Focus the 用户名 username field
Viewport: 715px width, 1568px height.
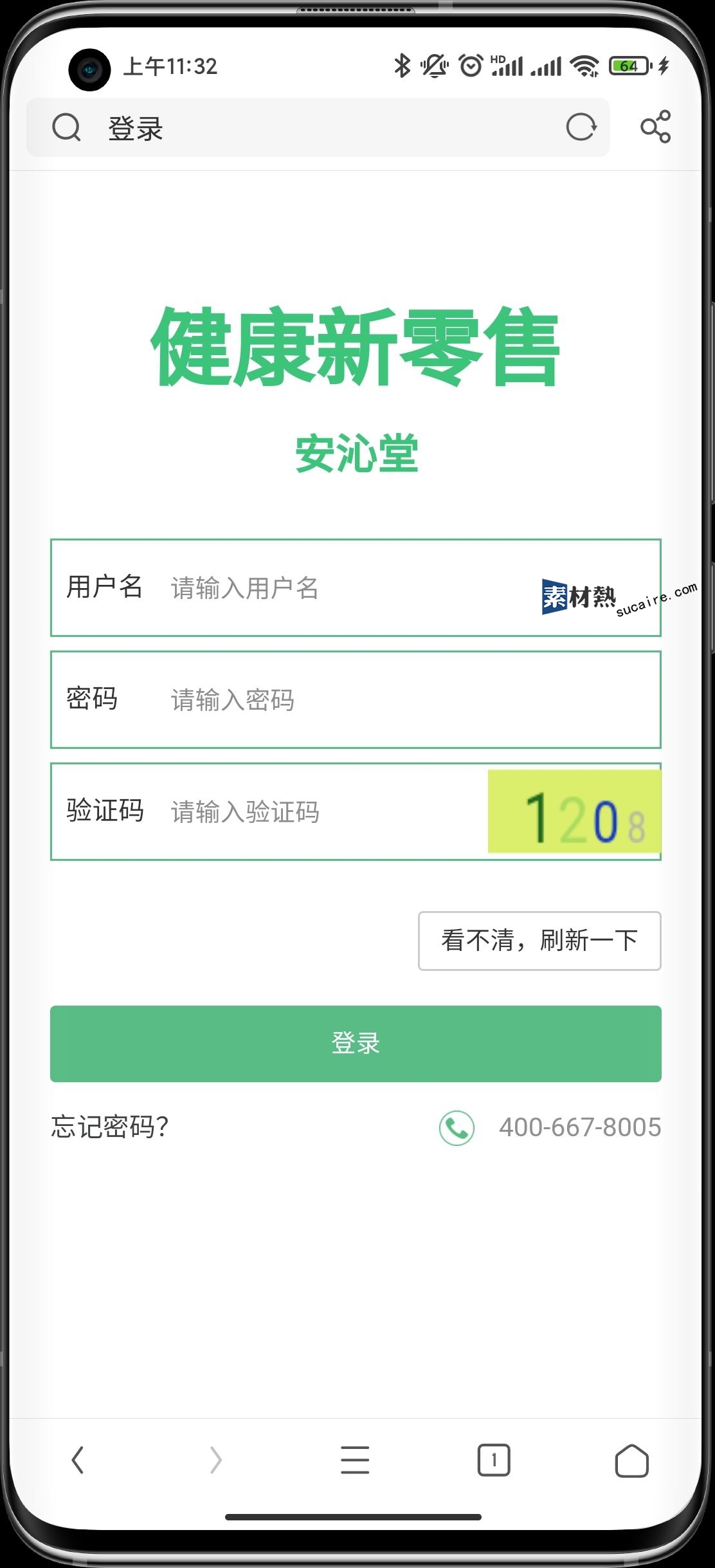[x=356, y=587]
